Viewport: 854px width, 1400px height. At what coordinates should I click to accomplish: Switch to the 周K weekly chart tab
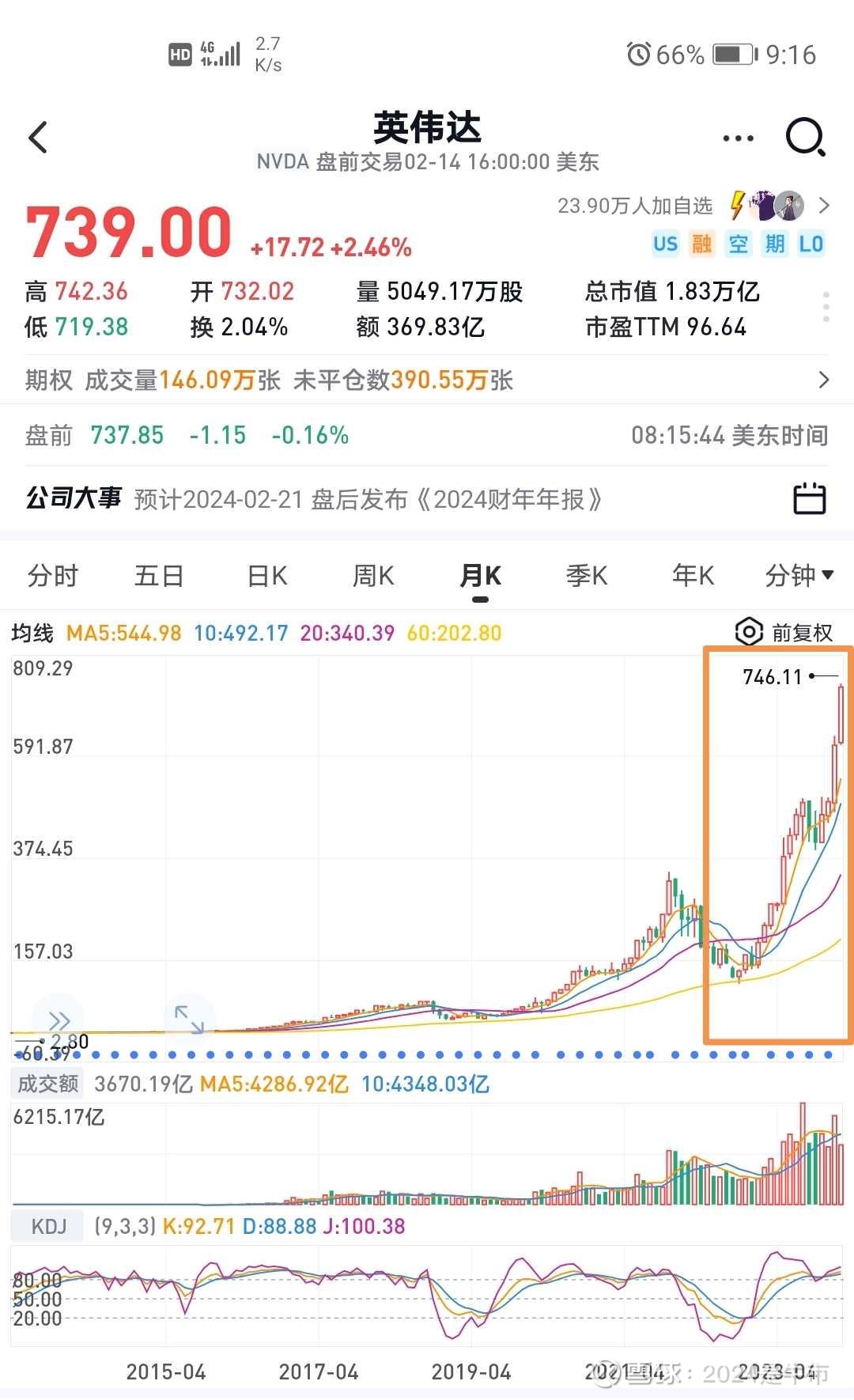(372, 576)
